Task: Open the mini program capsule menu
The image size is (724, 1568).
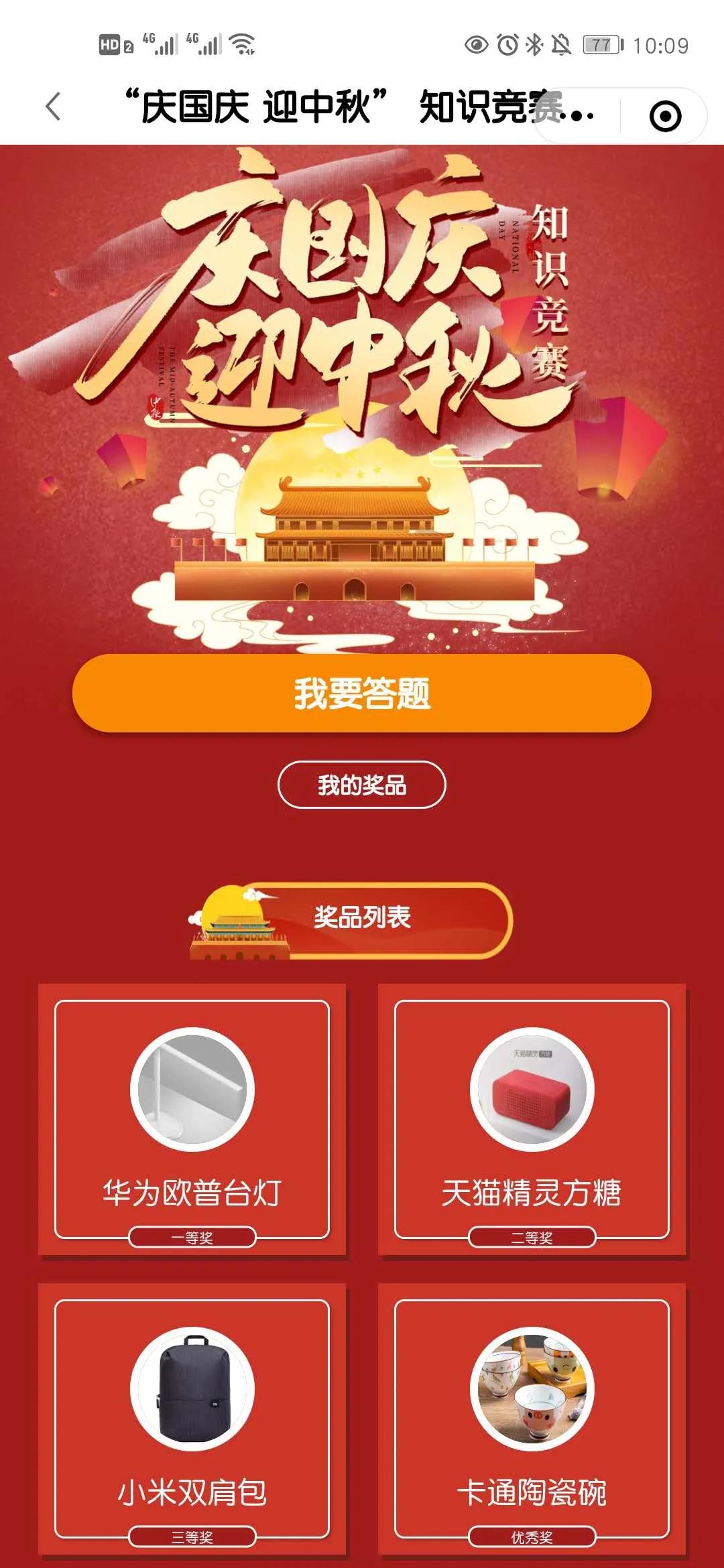Action: (578, 114)
